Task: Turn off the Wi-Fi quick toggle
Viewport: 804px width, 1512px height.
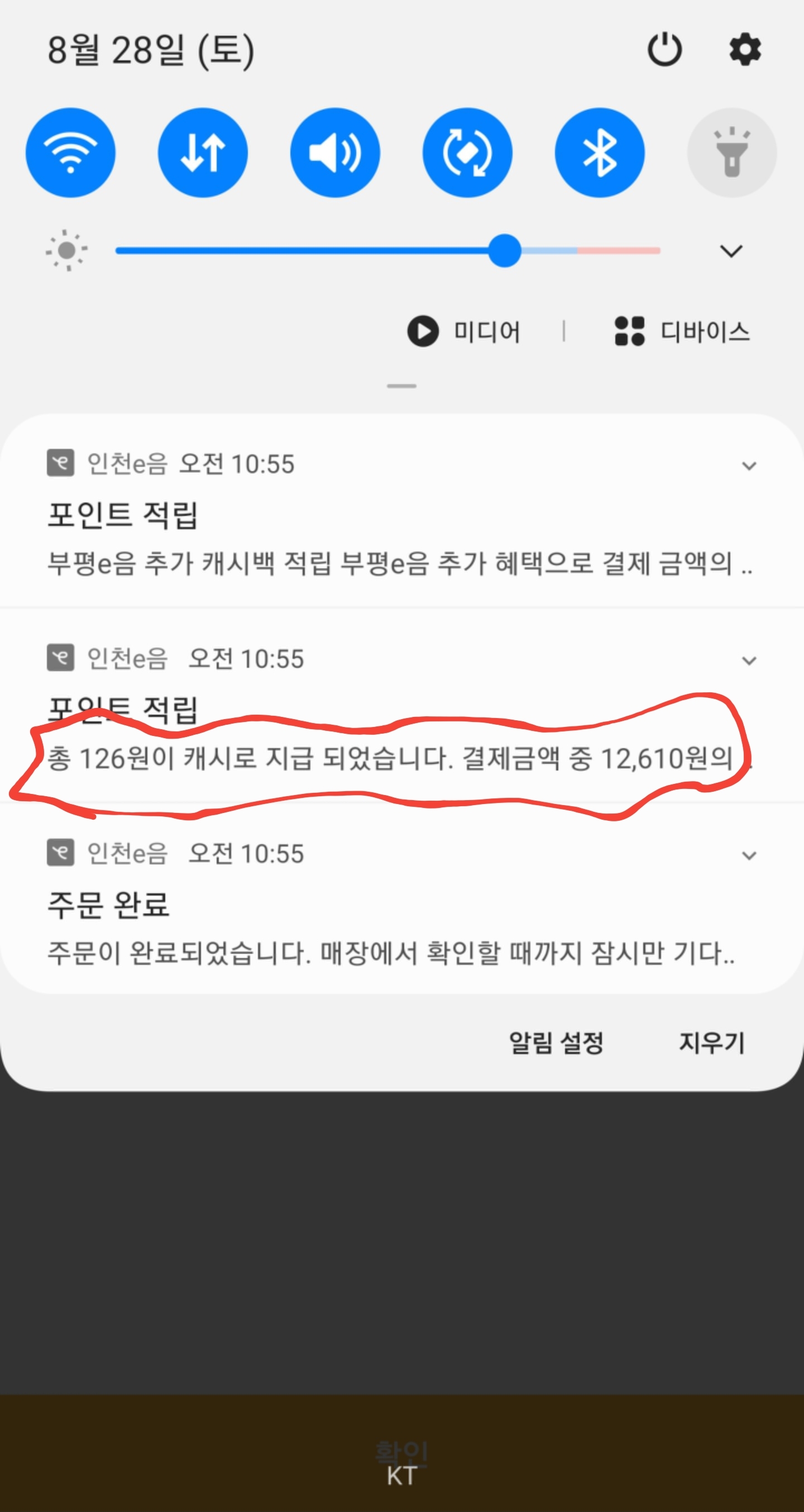Action: pos(70,152)
